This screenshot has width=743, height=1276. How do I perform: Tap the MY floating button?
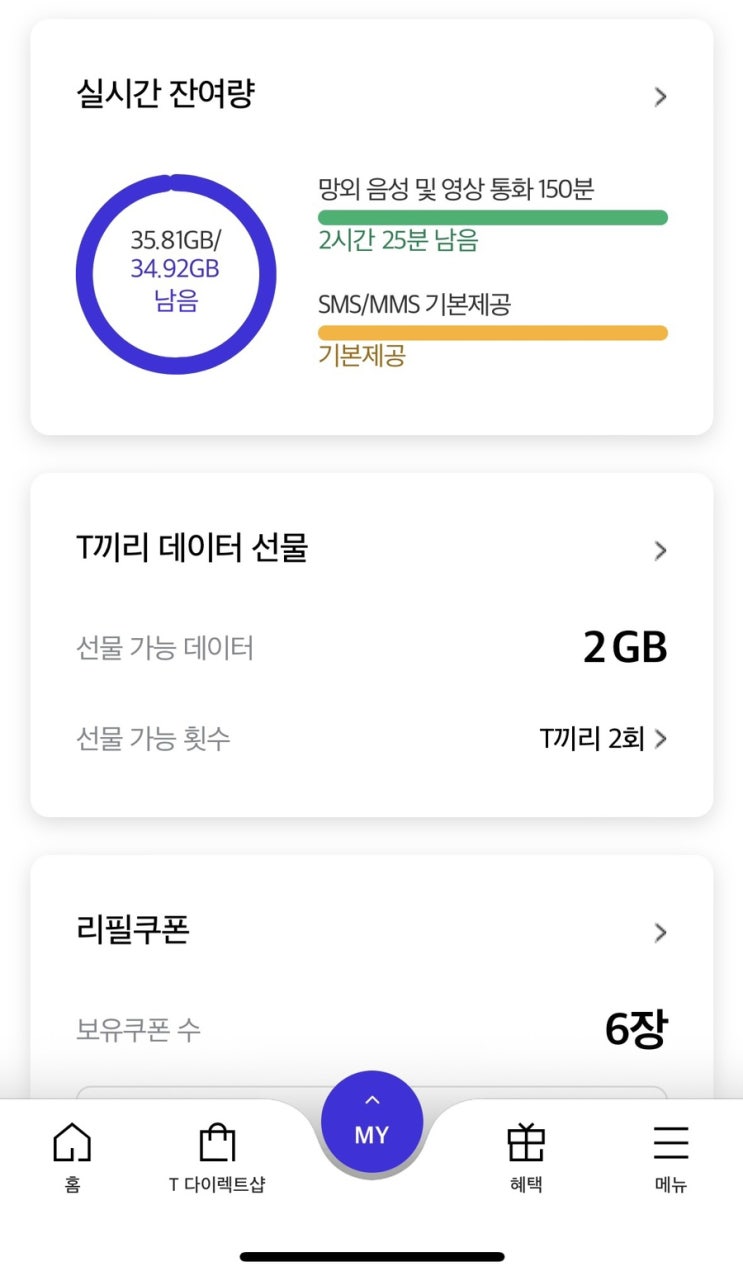click(x=372, y=1122)
